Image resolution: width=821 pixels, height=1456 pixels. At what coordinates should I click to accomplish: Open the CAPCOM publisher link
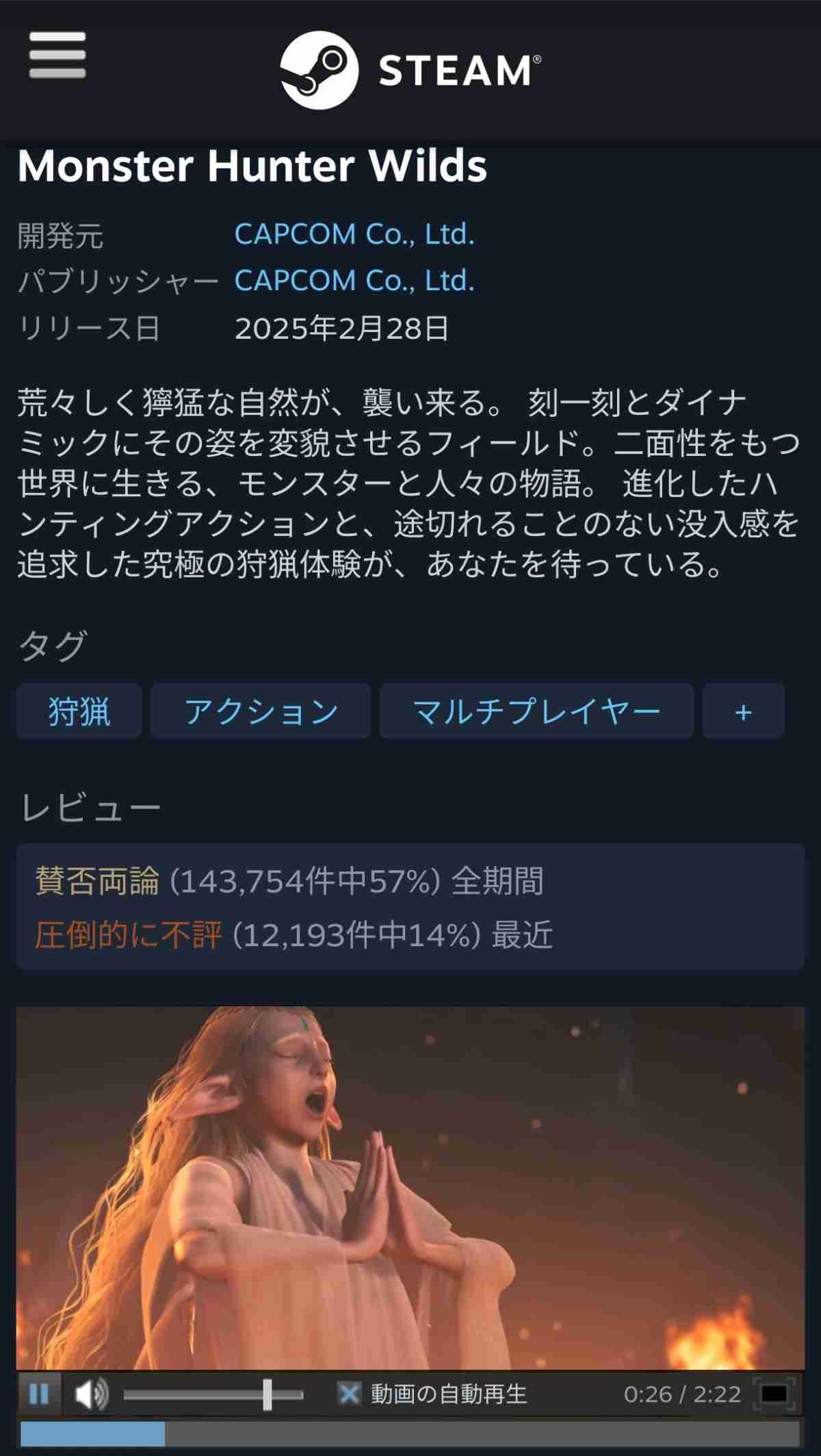point(354,281)
